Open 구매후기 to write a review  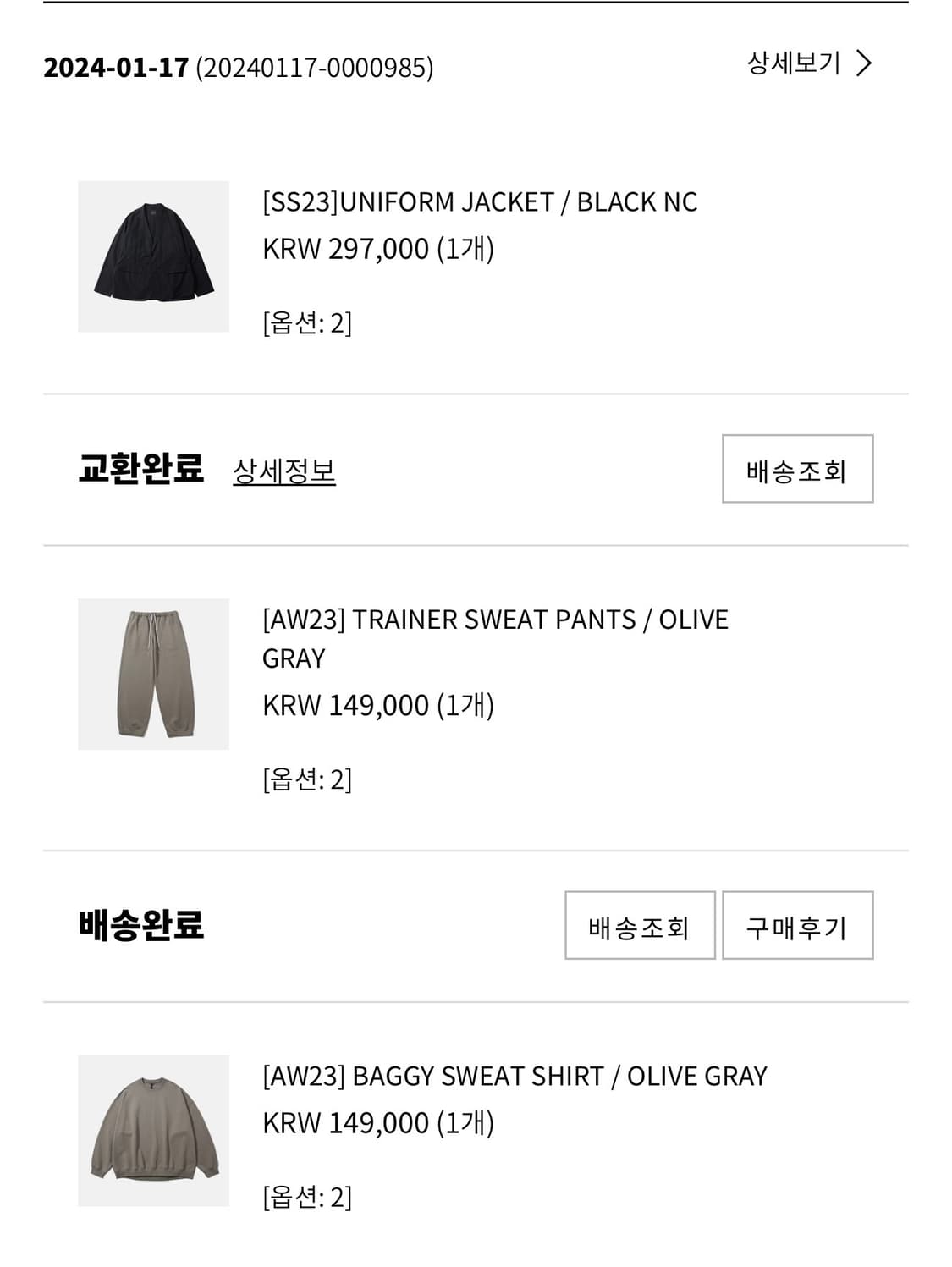(795, 927)
